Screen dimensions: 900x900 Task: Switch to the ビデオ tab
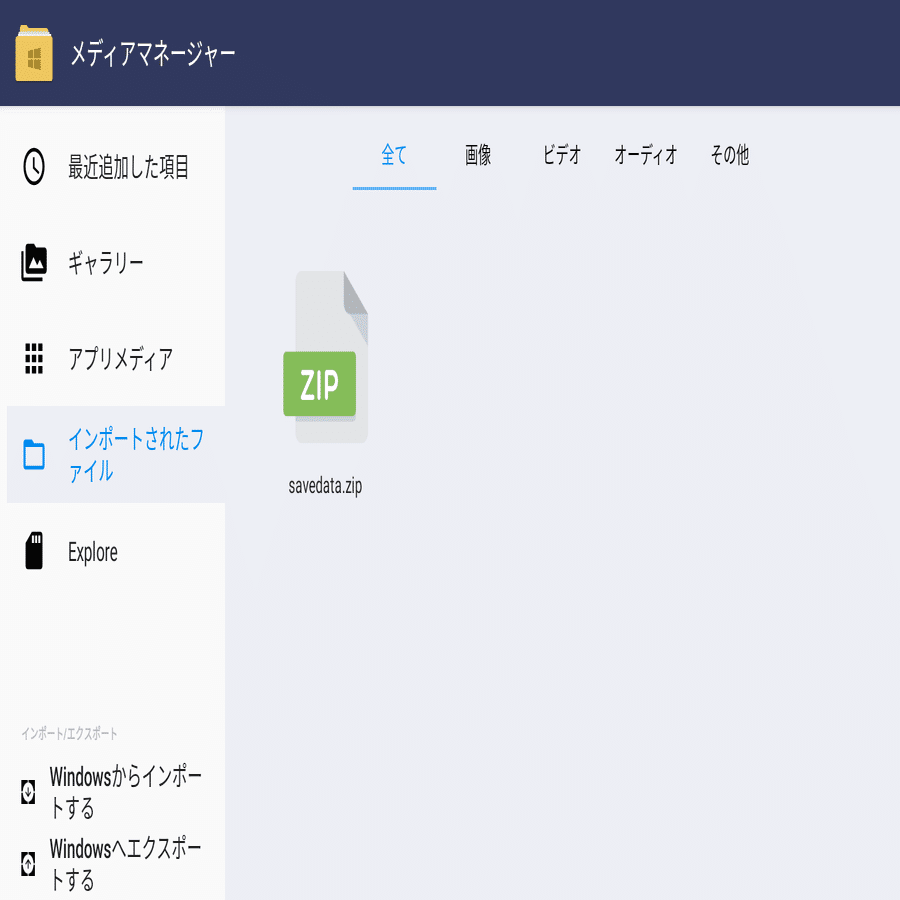562,156
